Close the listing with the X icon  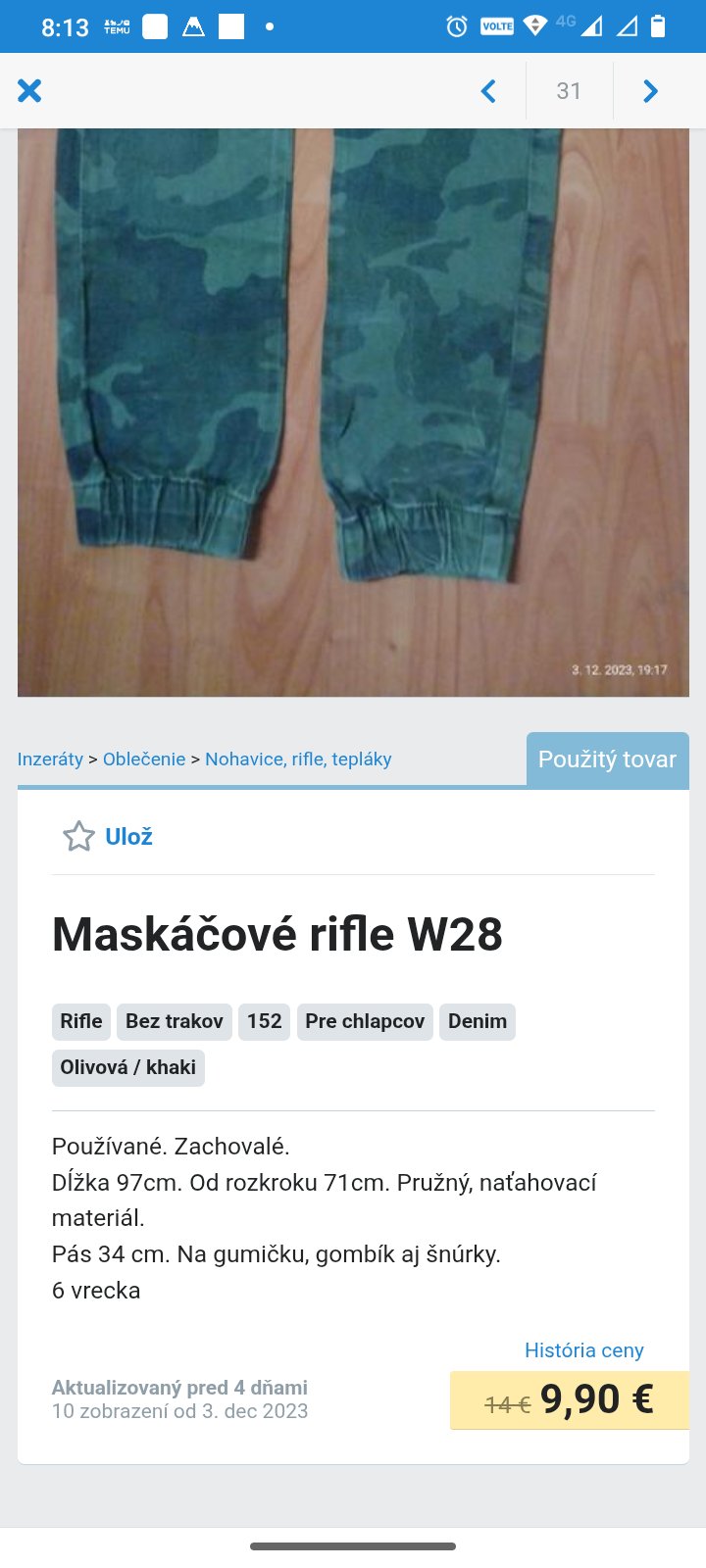(x=29, y=91)
